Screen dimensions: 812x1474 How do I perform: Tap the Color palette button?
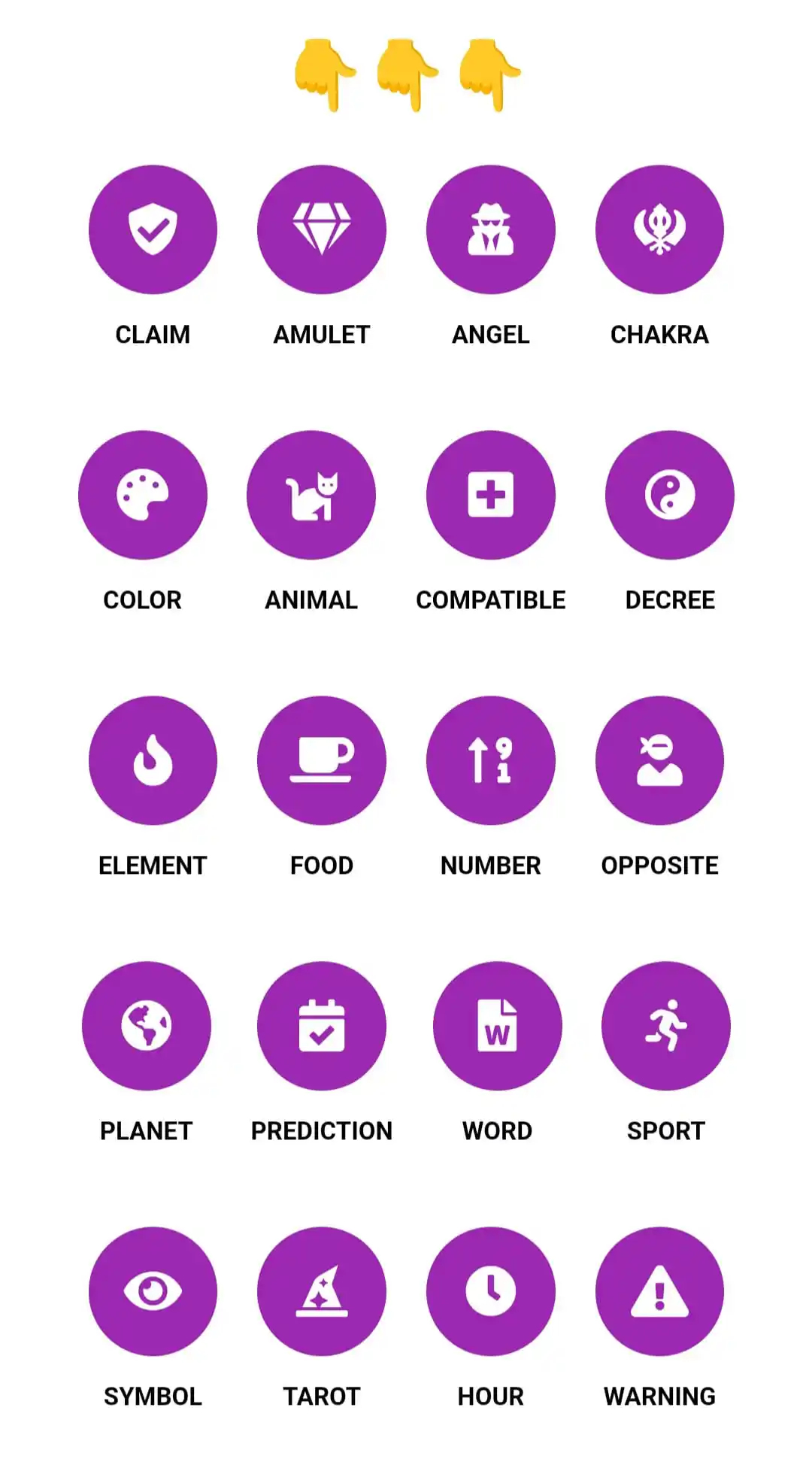tap(143, 495)
